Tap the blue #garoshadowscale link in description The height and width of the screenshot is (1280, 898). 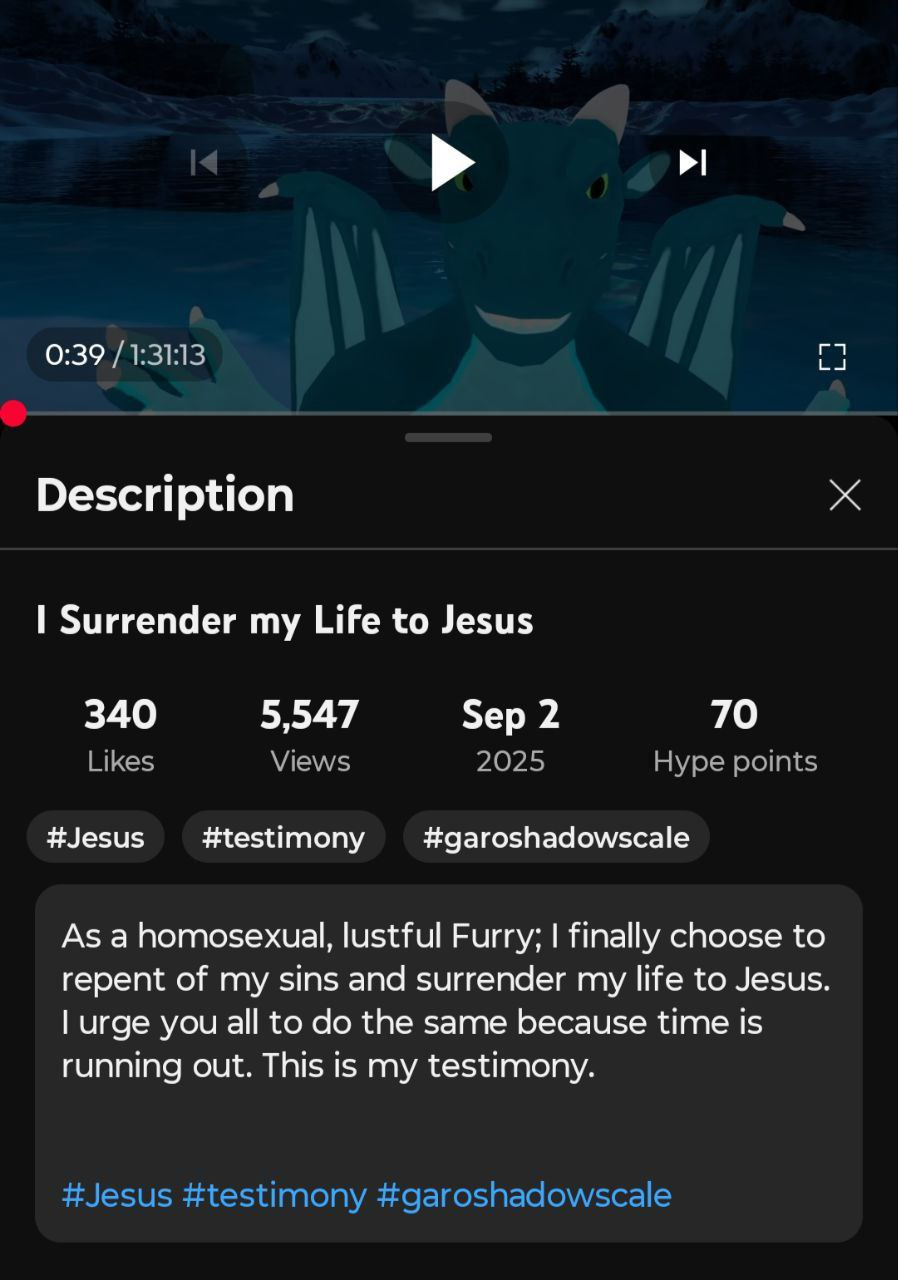[523, 1195]
